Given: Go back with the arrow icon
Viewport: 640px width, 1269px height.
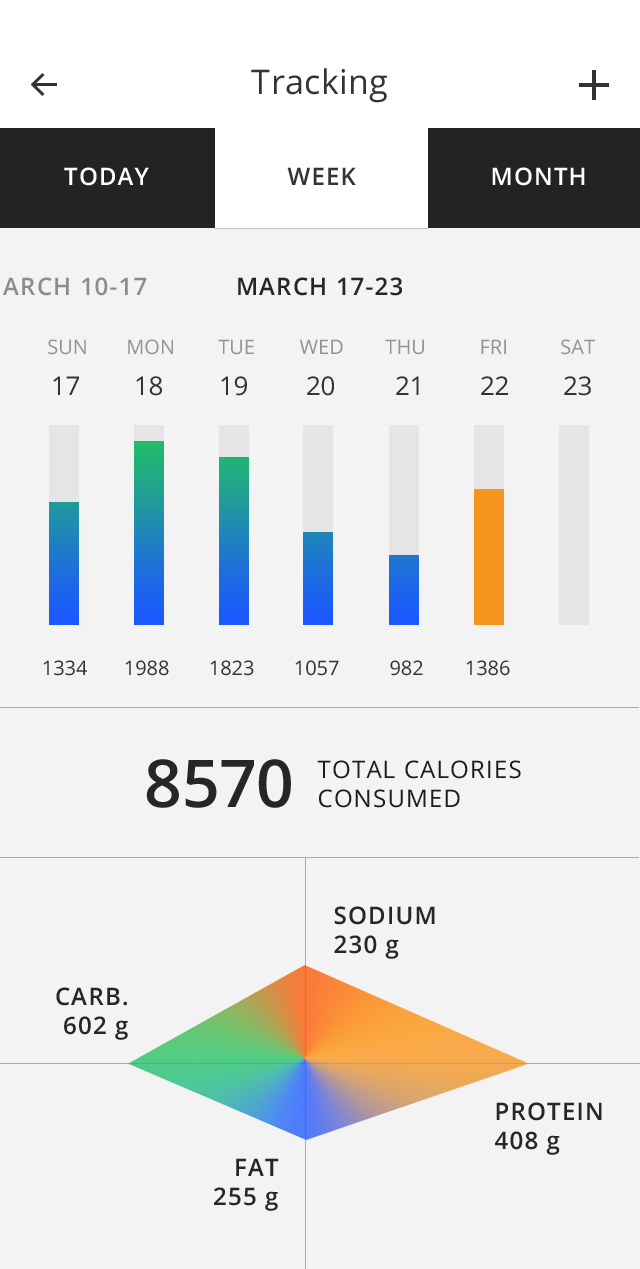Looking at the screenshot, I should click(x=44, y=85).
